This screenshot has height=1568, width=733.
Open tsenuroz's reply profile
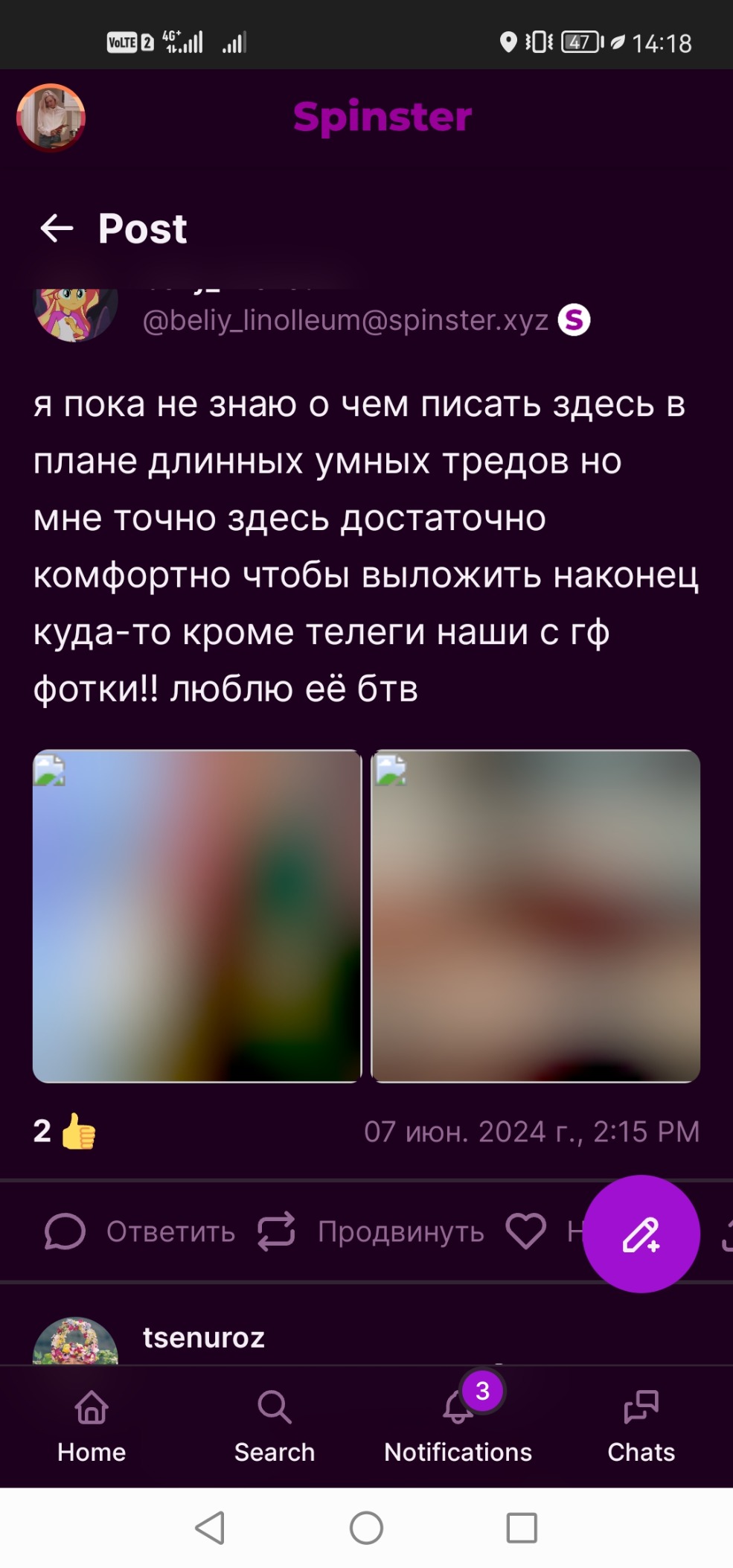[x=203, y=1338]
